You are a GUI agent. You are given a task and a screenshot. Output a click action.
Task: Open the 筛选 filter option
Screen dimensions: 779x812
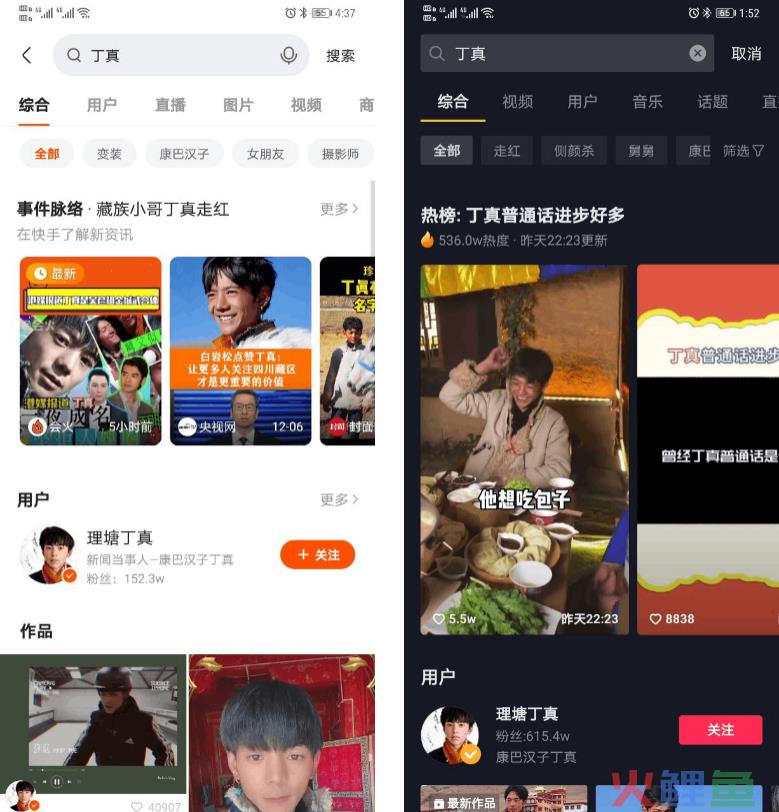click(x=743, y=151)
